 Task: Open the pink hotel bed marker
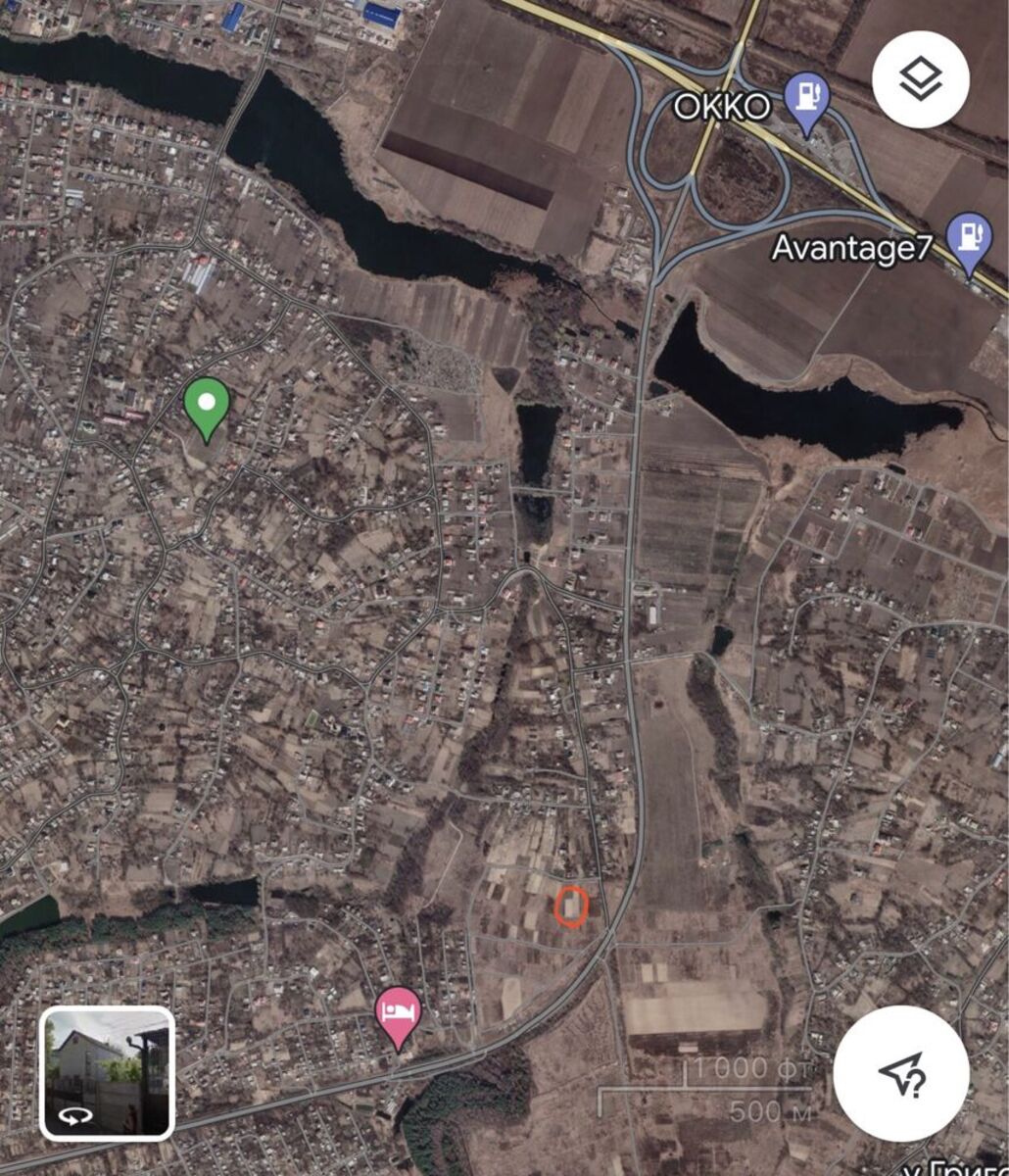click(x=399, y=1013)
